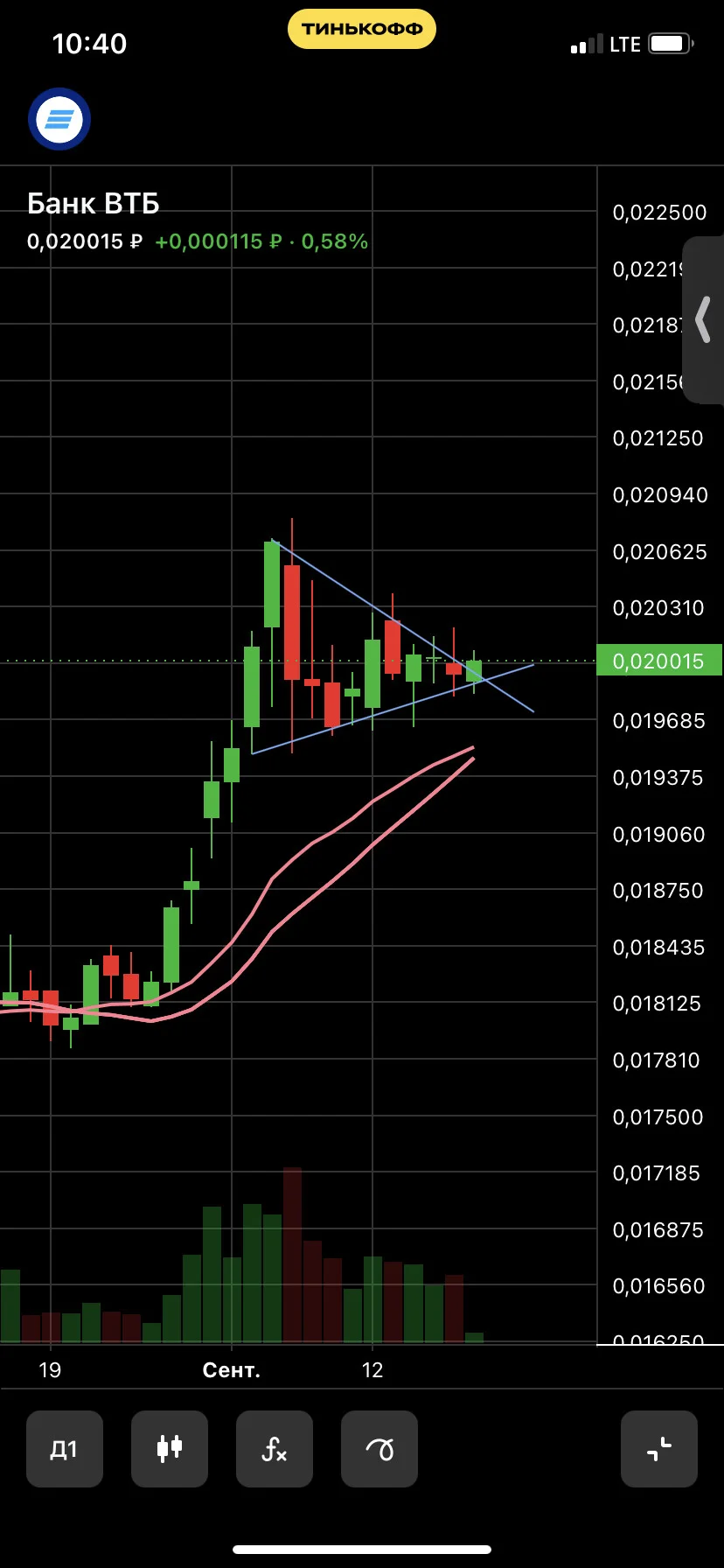Viewport: 724px width, 1568px height.
Task: Open the drawing tools button
Action: click(x=379, y=1449)
